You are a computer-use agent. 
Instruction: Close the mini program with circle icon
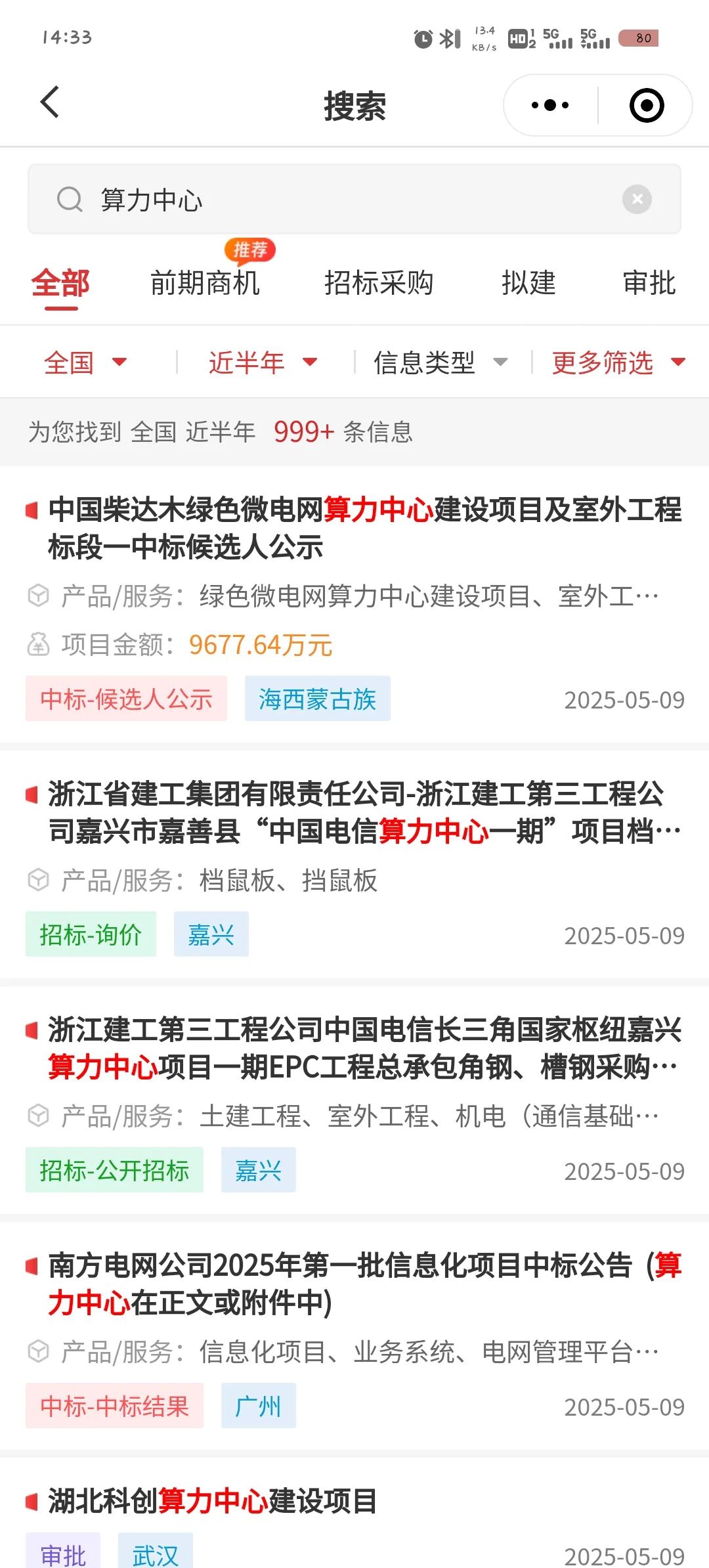point(647,105)
